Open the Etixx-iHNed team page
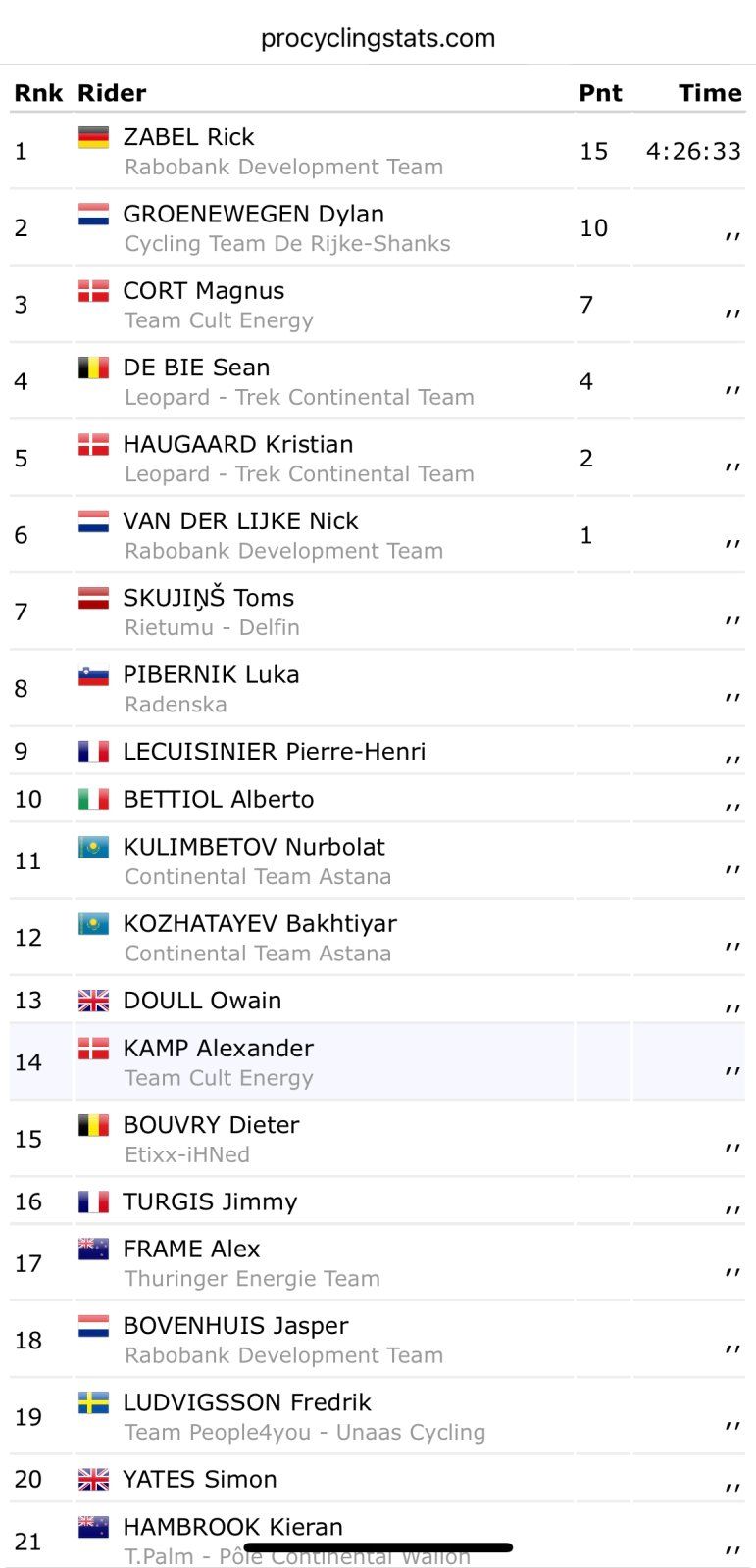Image resolution: width=756 pixels, height=1568 pixels. (x=186, y=1154)
